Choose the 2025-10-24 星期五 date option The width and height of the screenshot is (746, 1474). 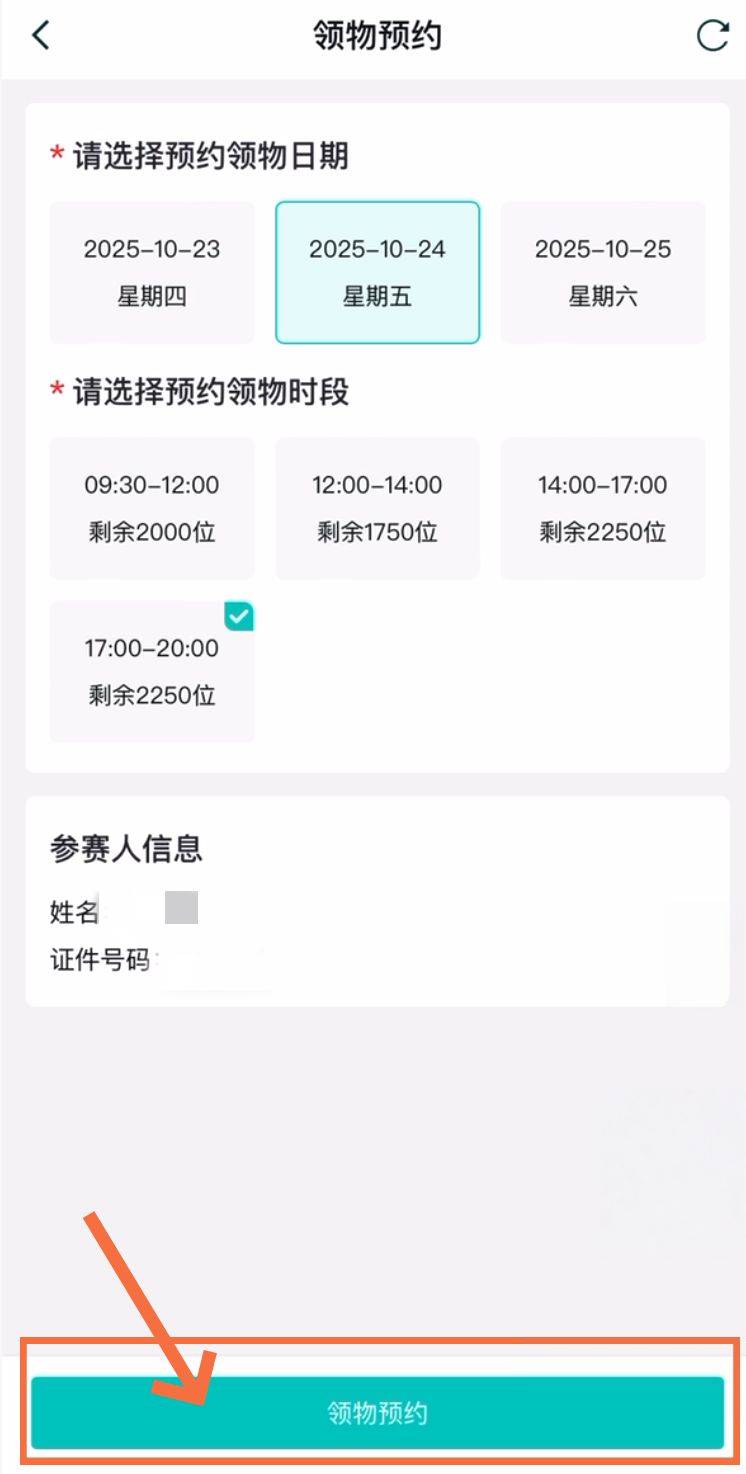click(377, 271)
